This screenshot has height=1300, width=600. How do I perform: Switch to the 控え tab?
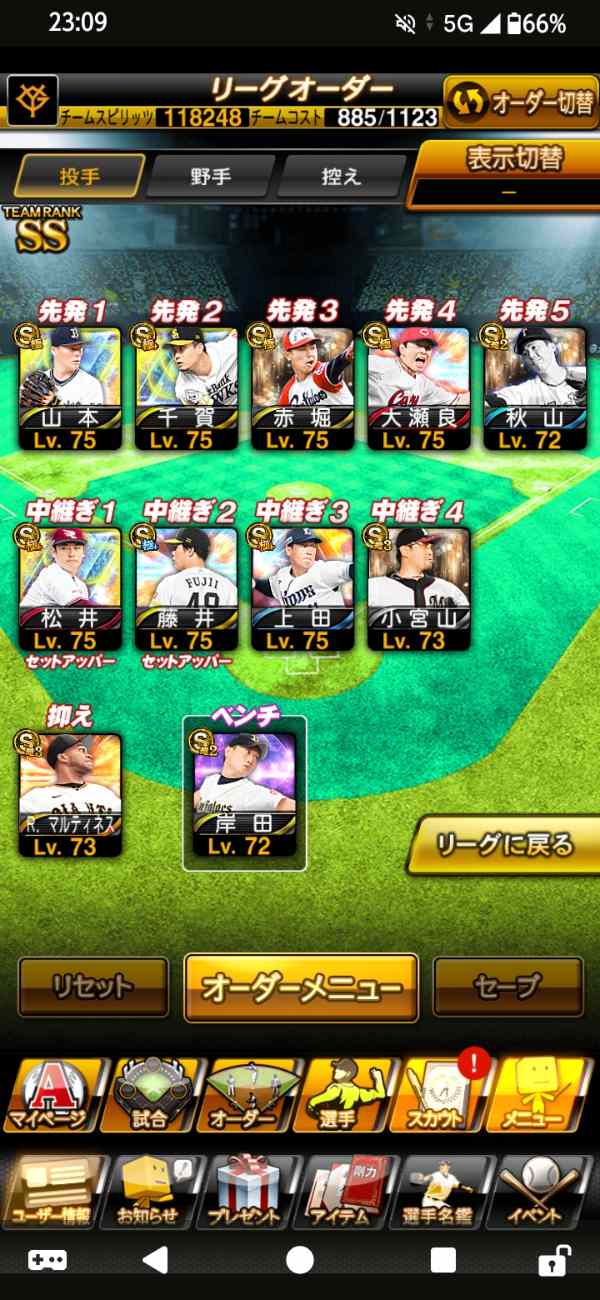[340, 176]
